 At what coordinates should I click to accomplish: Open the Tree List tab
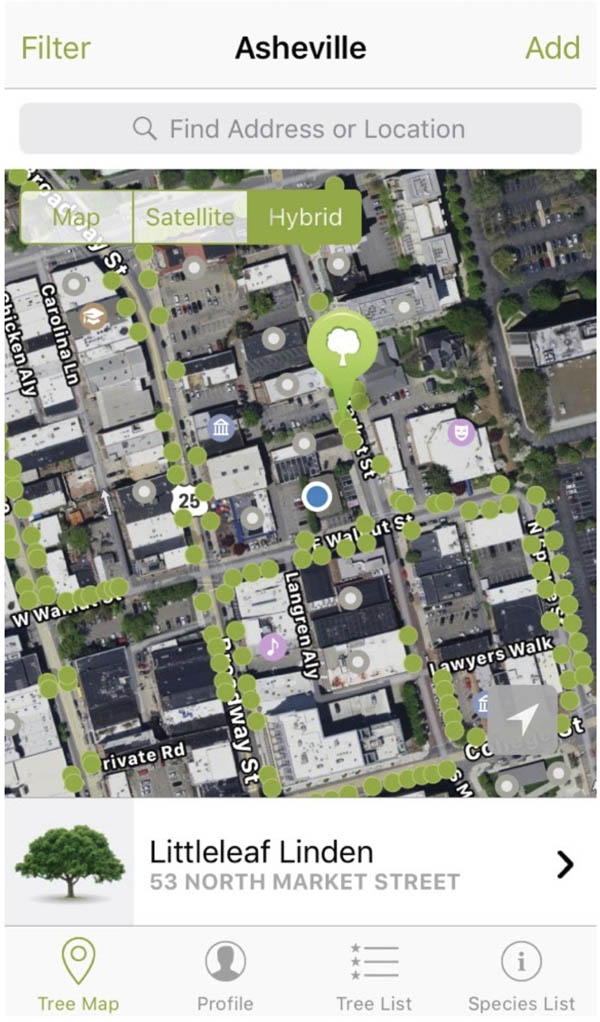[374, 974]
